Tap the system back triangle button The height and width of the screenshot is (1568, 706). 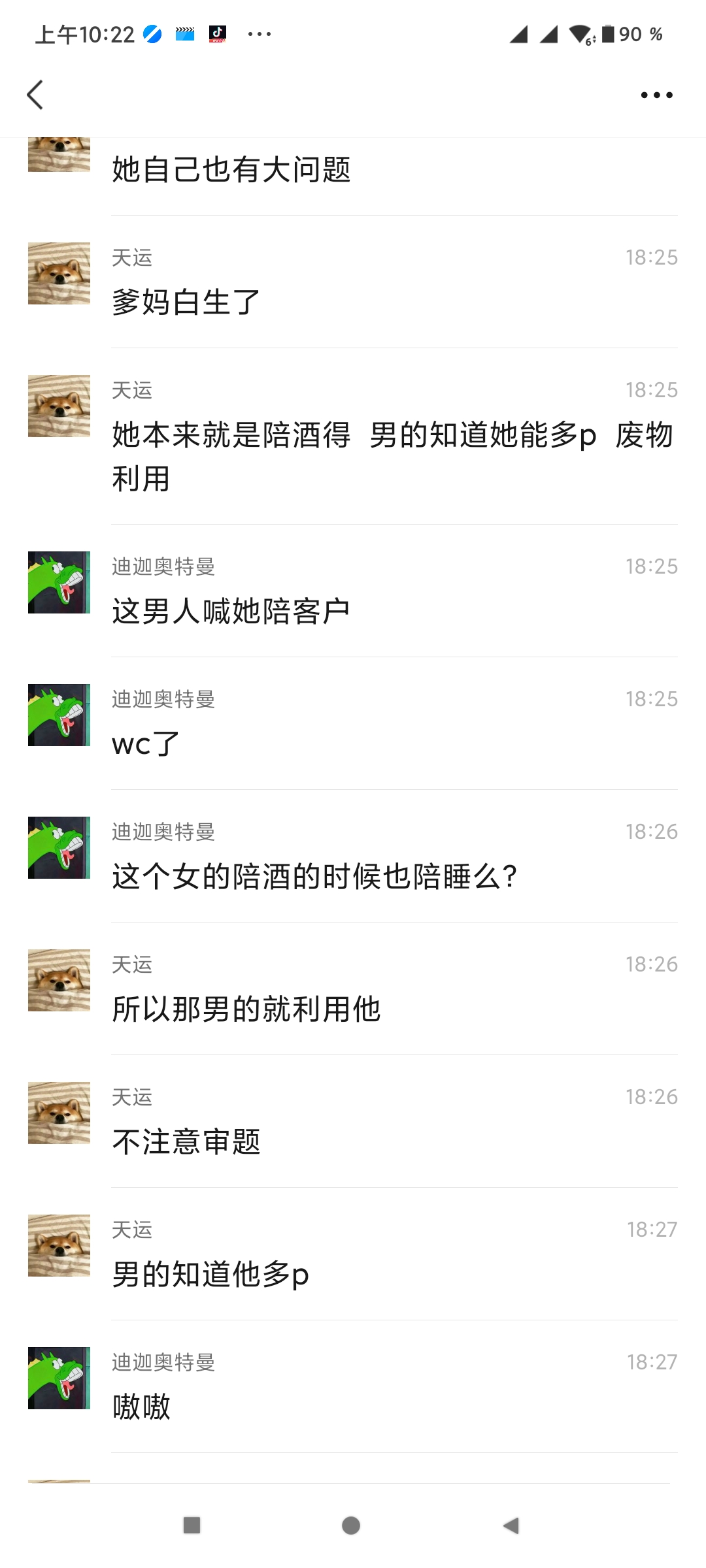511,1526
